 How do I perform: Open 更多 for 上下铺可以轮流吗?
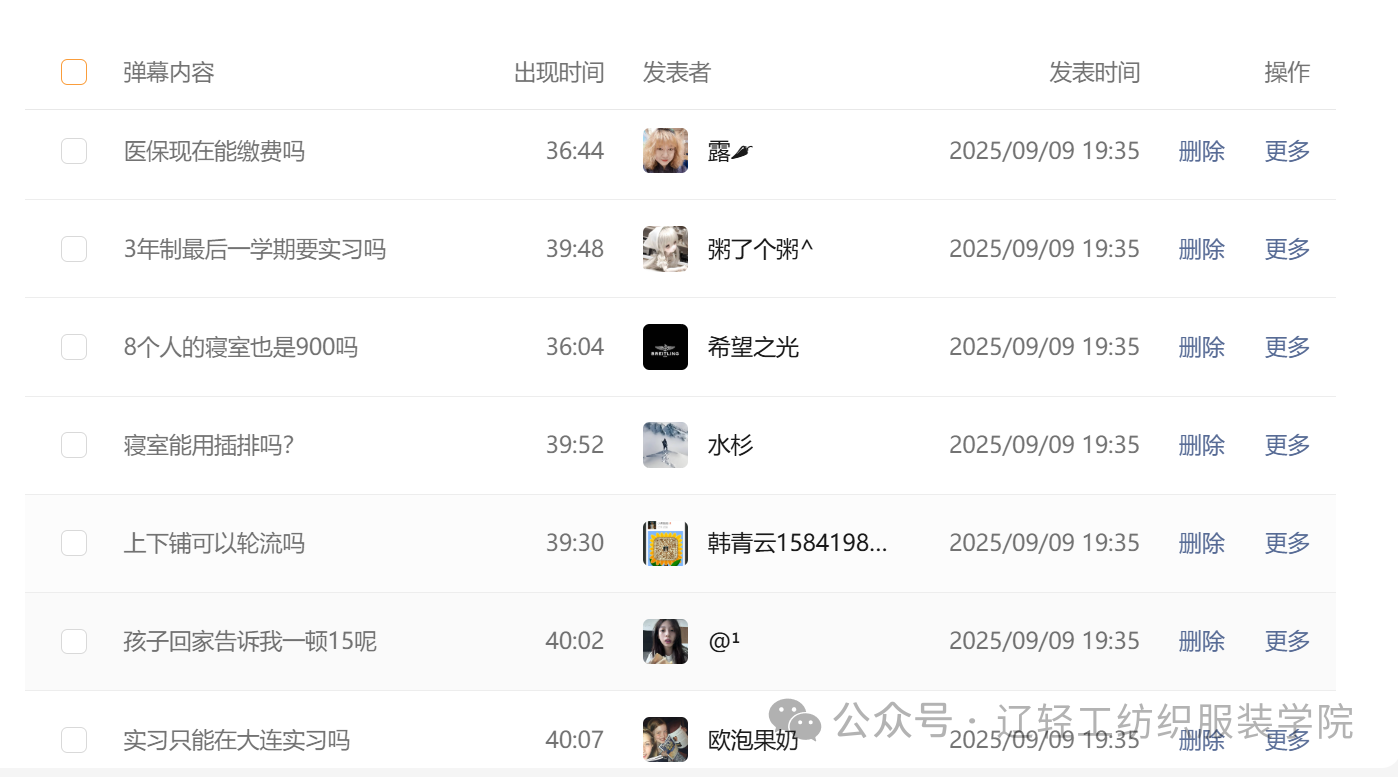pyautogui.click(x=1287, y=543)
